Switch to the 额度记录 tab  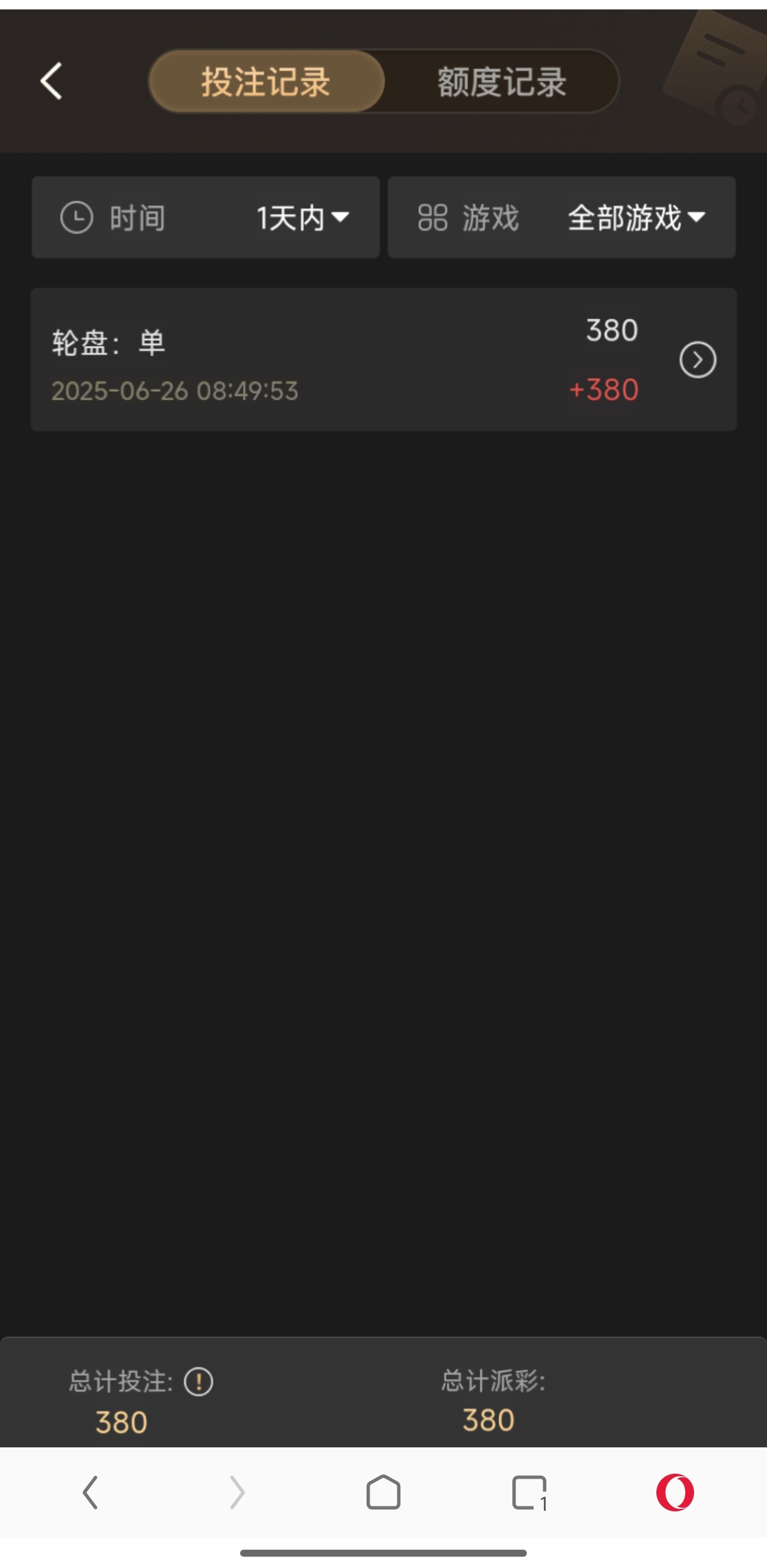coord(501,82)
